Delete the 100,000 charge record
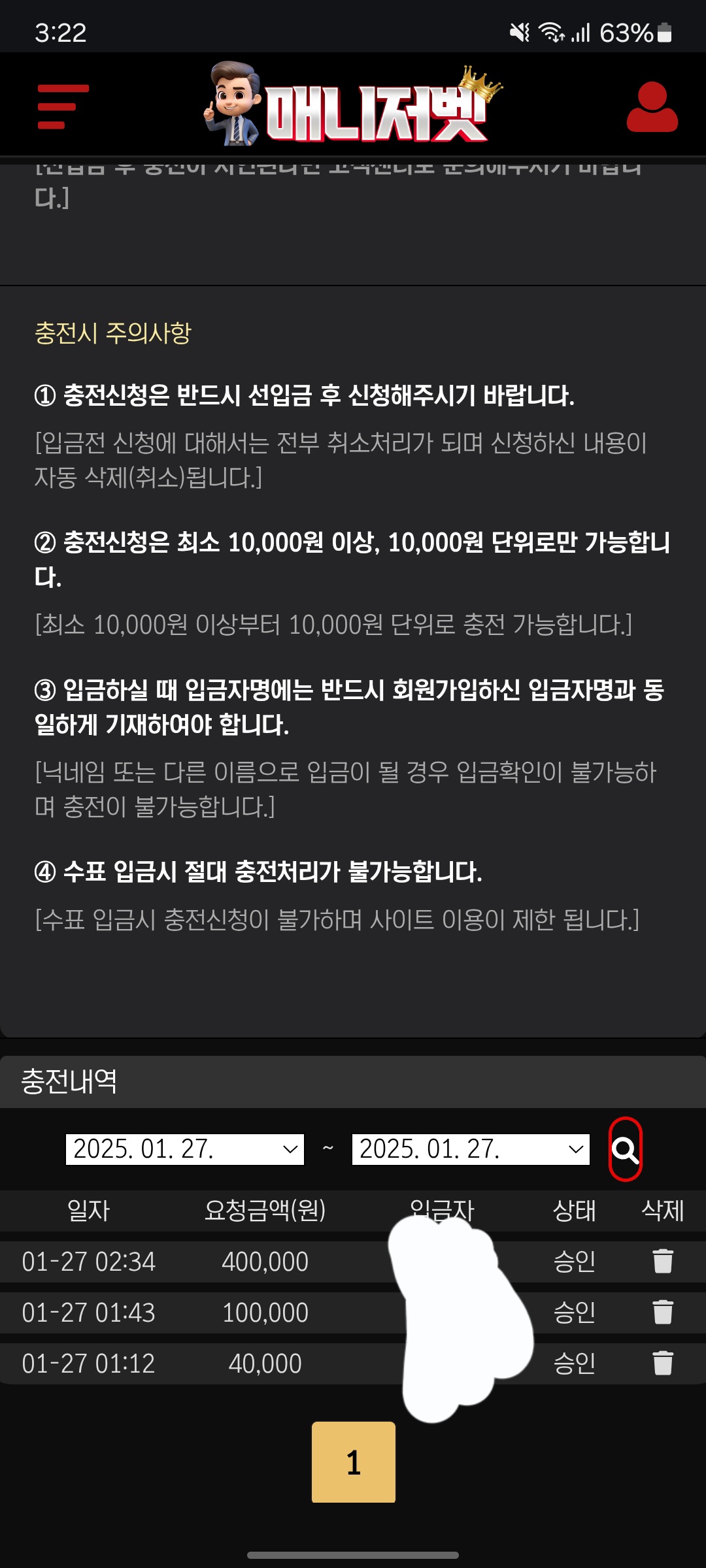706x1568 pixels. click(x=662, y=1312)
